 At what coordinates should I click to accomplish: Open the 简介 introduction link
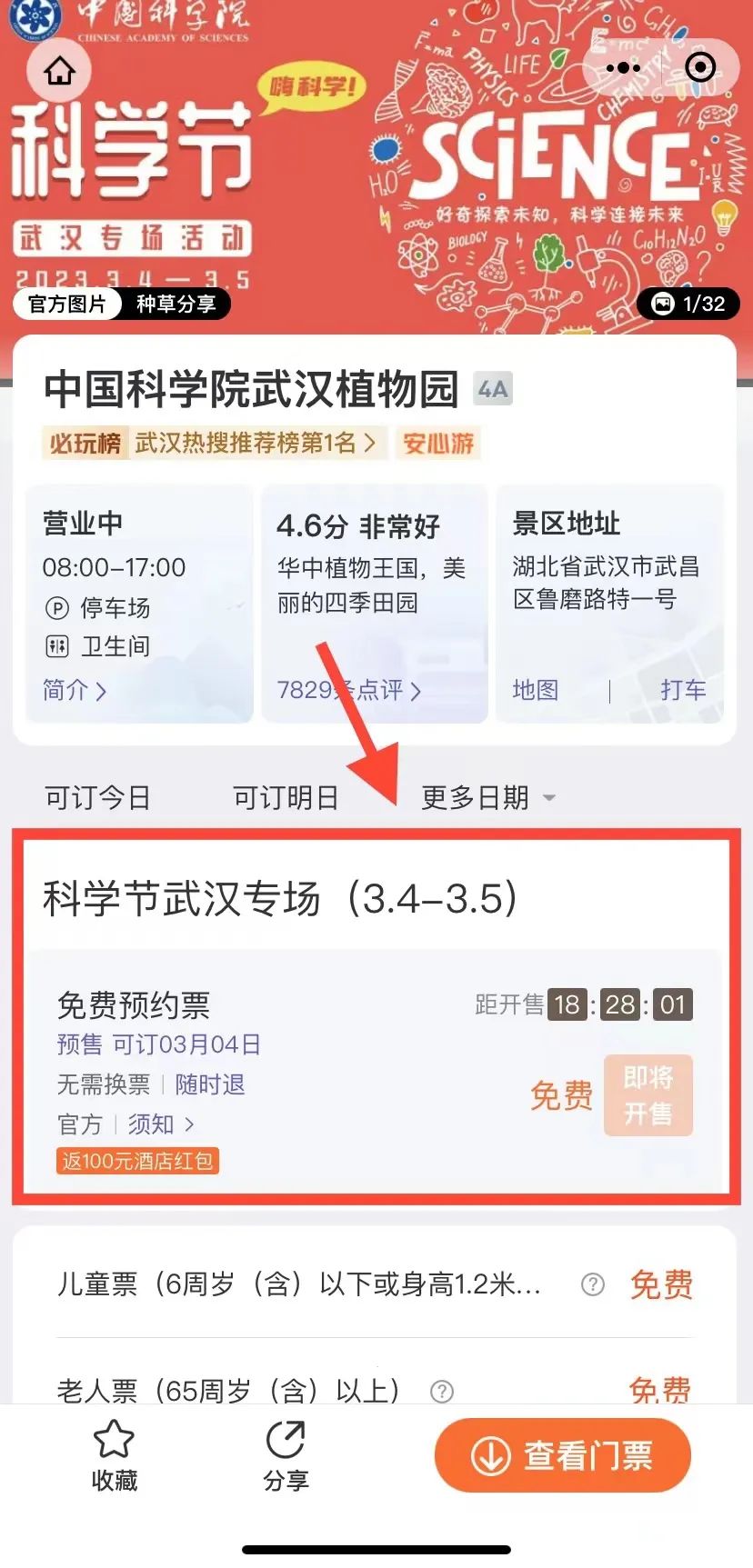[x=75, y=690]
